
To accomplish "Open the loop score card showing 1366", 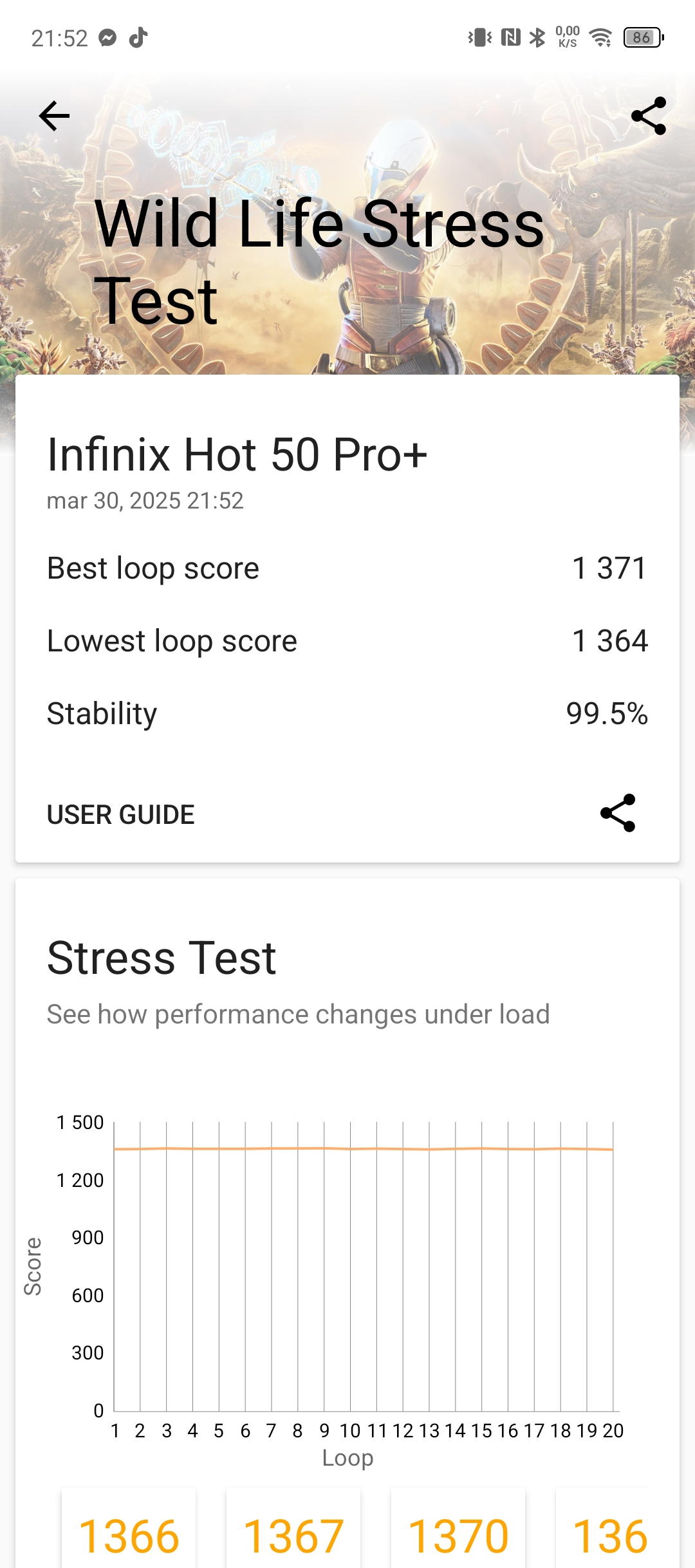I will pos(129,1535).
